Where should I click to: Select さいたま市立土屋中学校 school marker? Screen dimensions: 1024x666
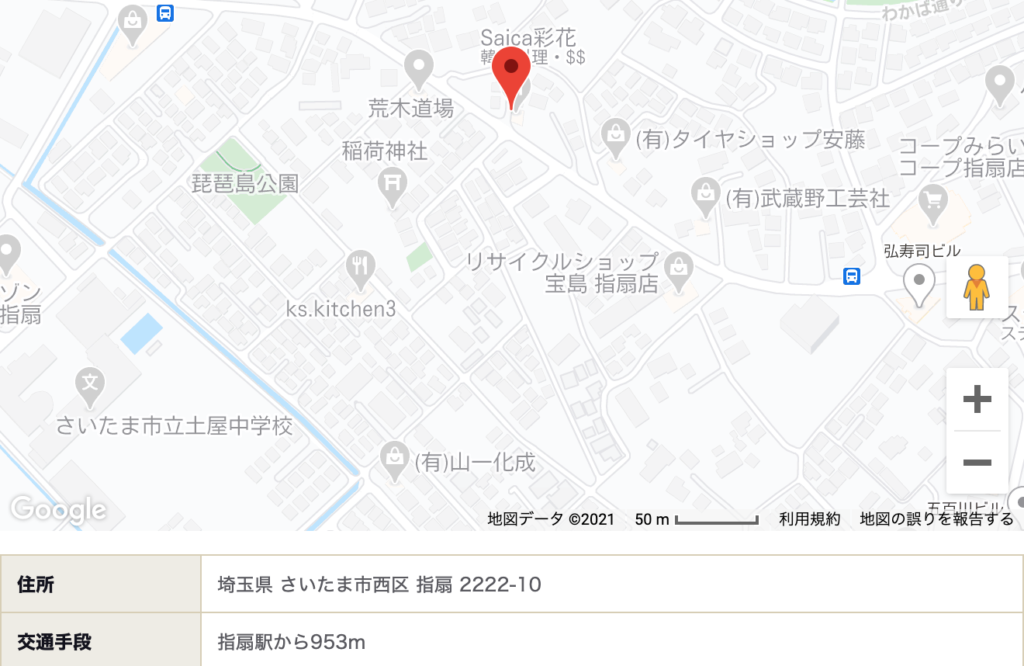pyautogui.click(x=90, y=382)
